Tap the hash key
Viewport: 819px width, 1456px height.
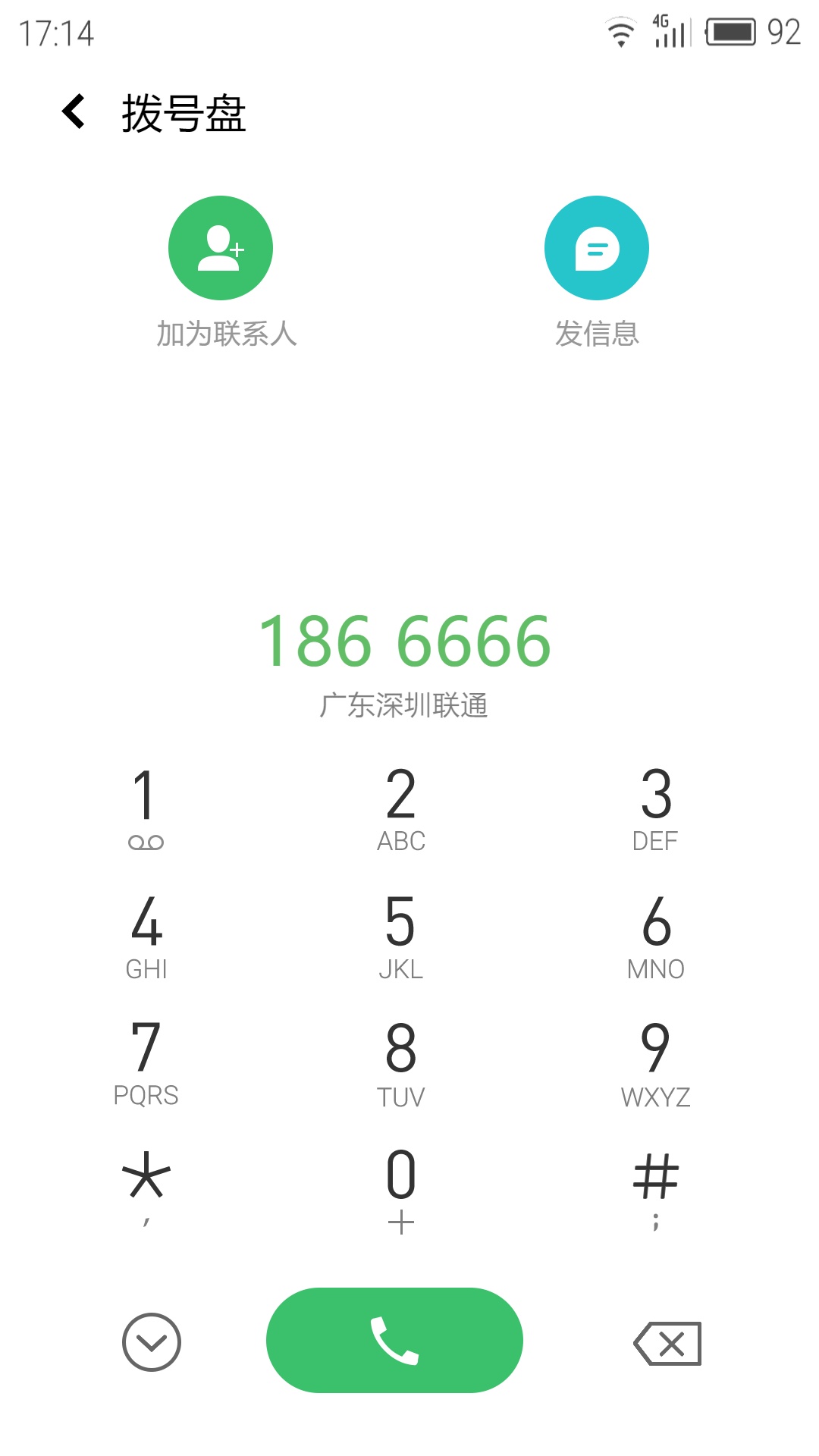point(656,1187)
